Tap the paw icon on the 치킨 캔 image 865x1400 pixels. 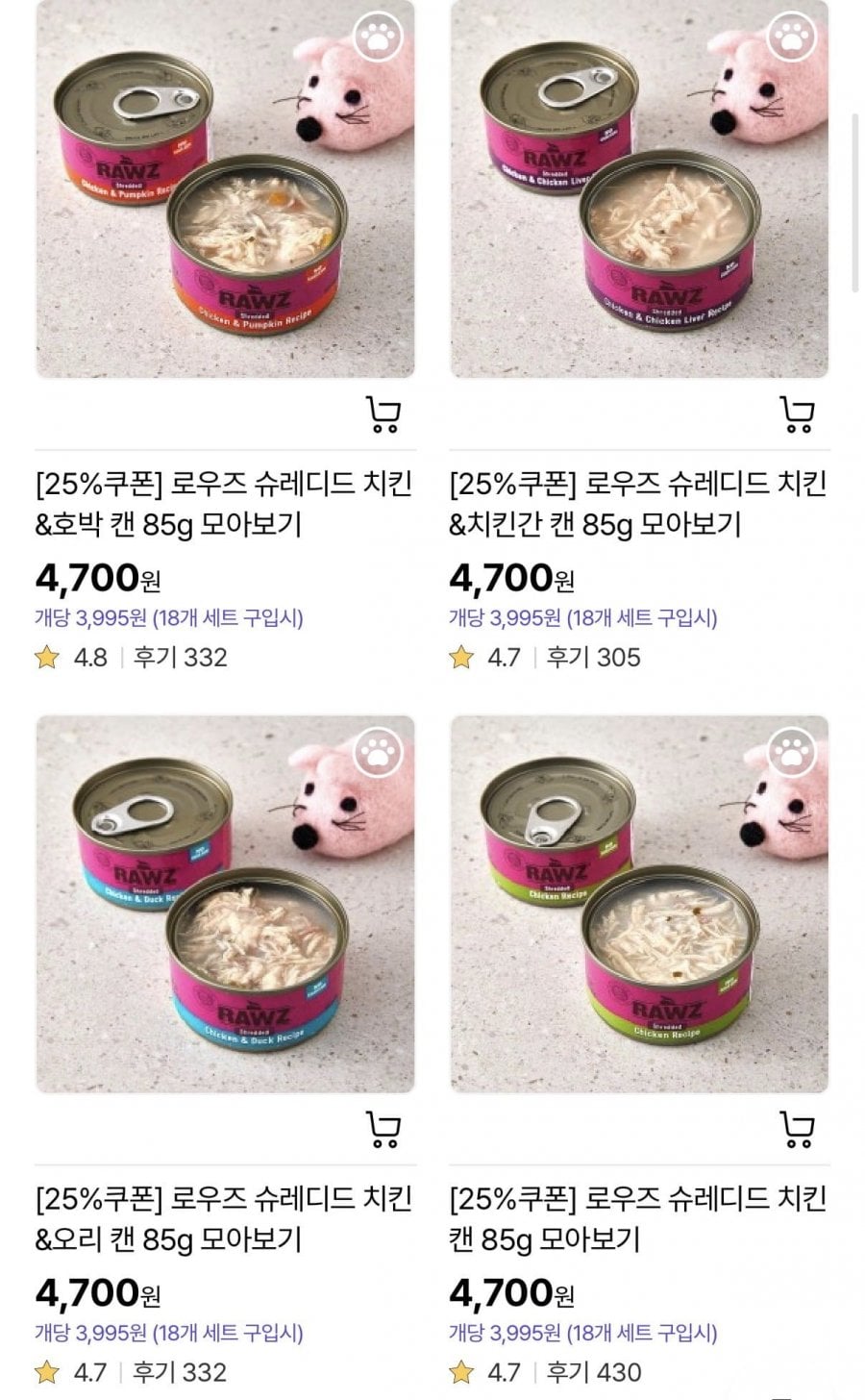pyautogui.click(x=792, y=753)
